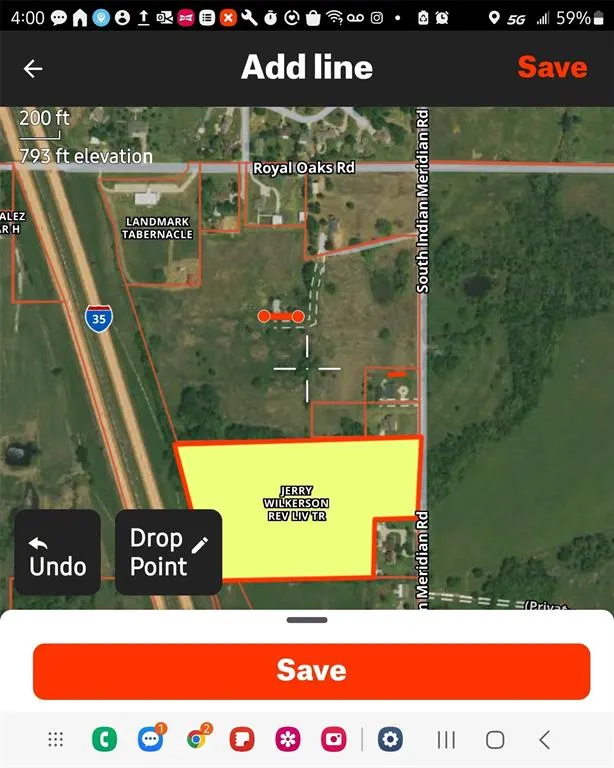Open the Settings gear in the taskbar

point(390,739)
